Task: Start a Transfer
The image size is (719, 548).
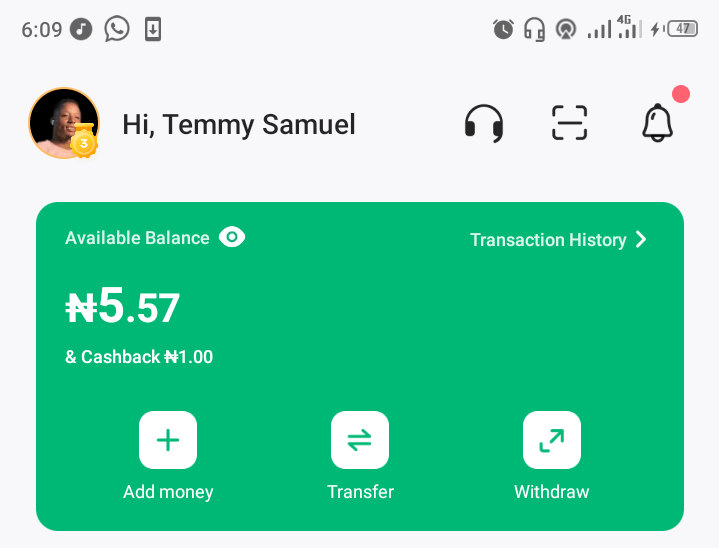Action: pyautogui.click(x=360, y=440)
